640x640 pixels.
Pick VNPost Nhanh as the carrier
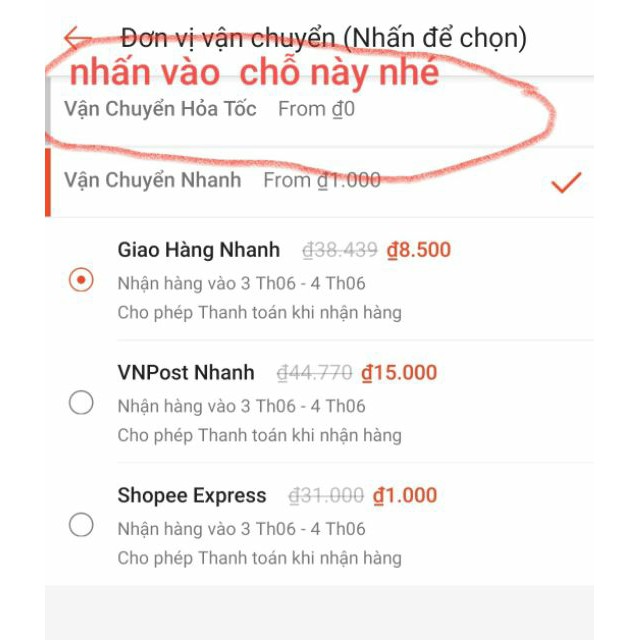[x=81, y=403]
